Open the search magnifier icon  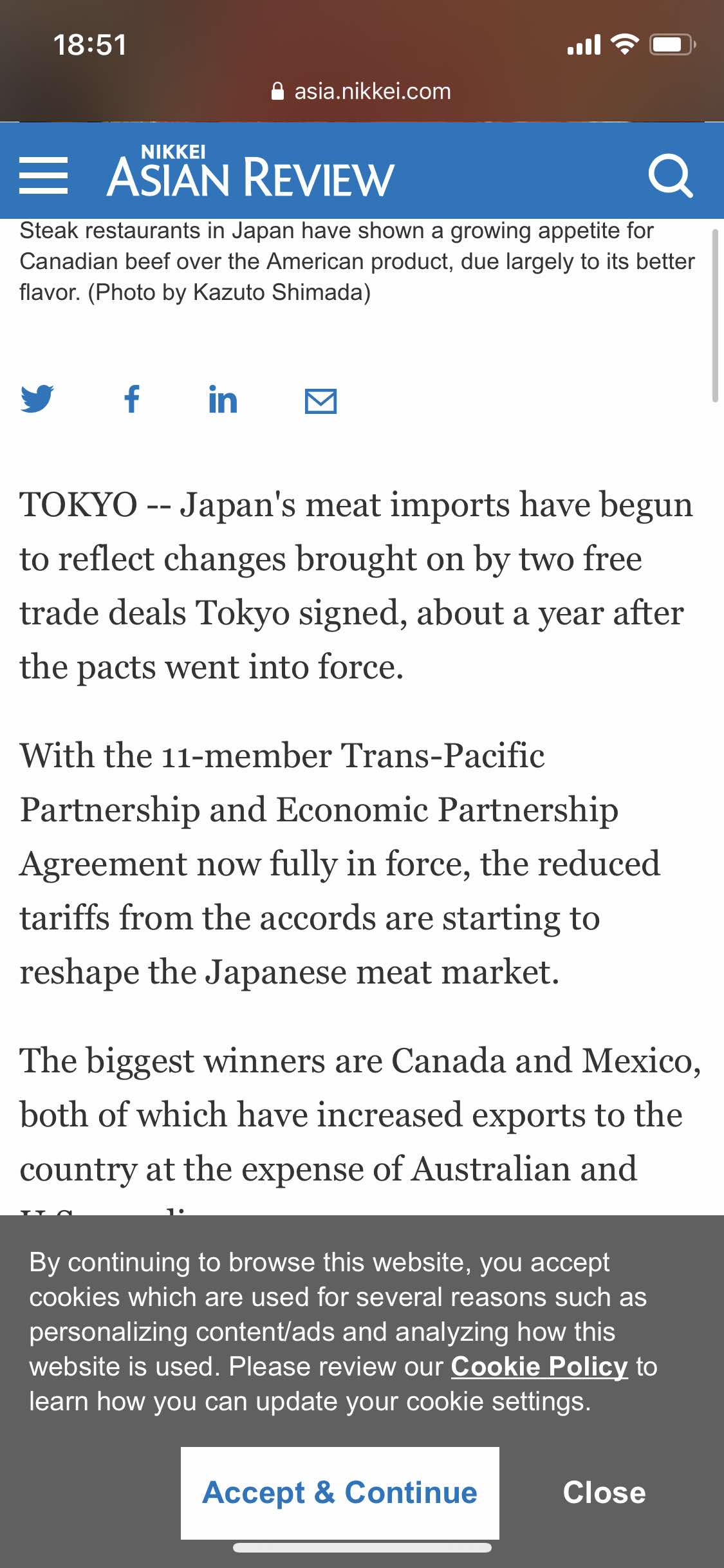pos(670,175)
